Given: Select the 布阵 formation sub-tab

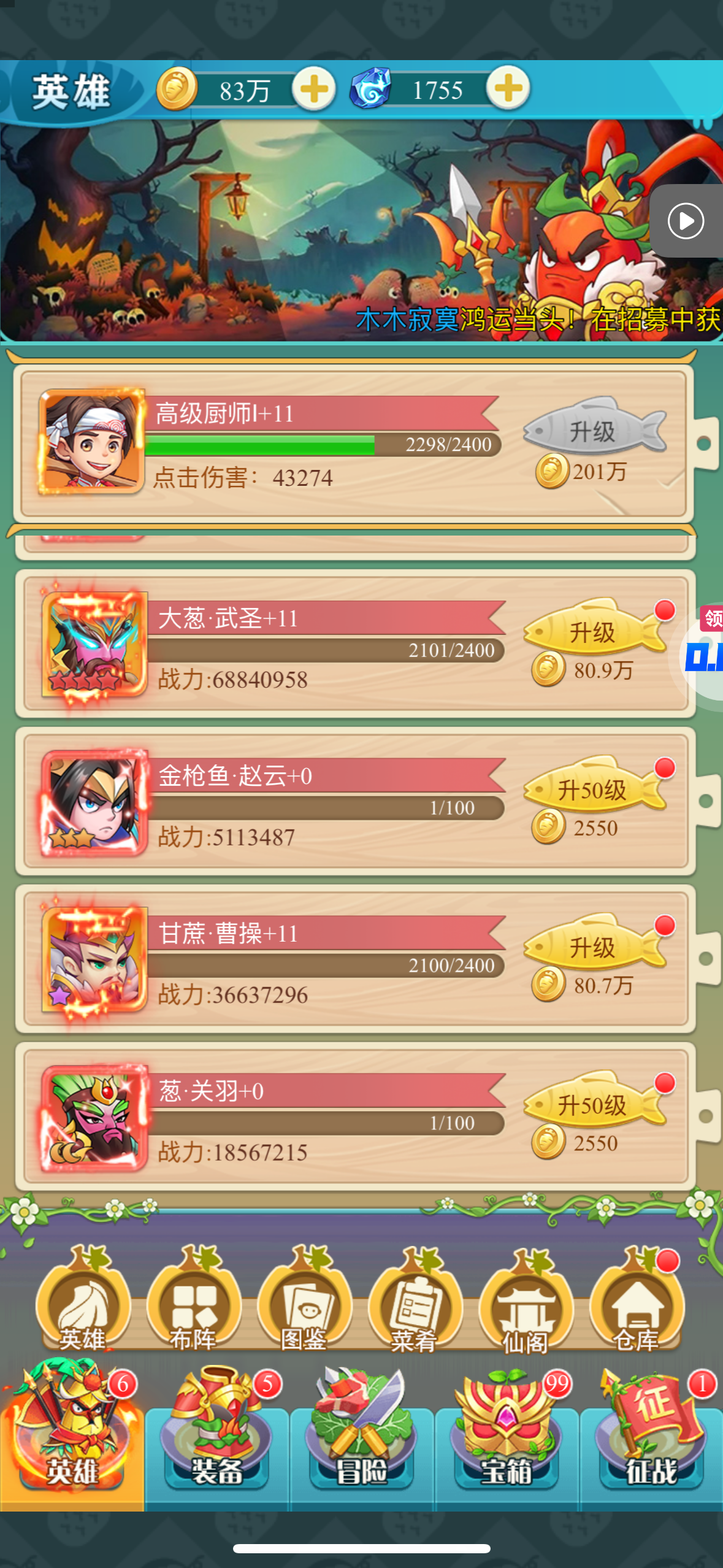Looking at the screenshot, I should point(194,1302).
